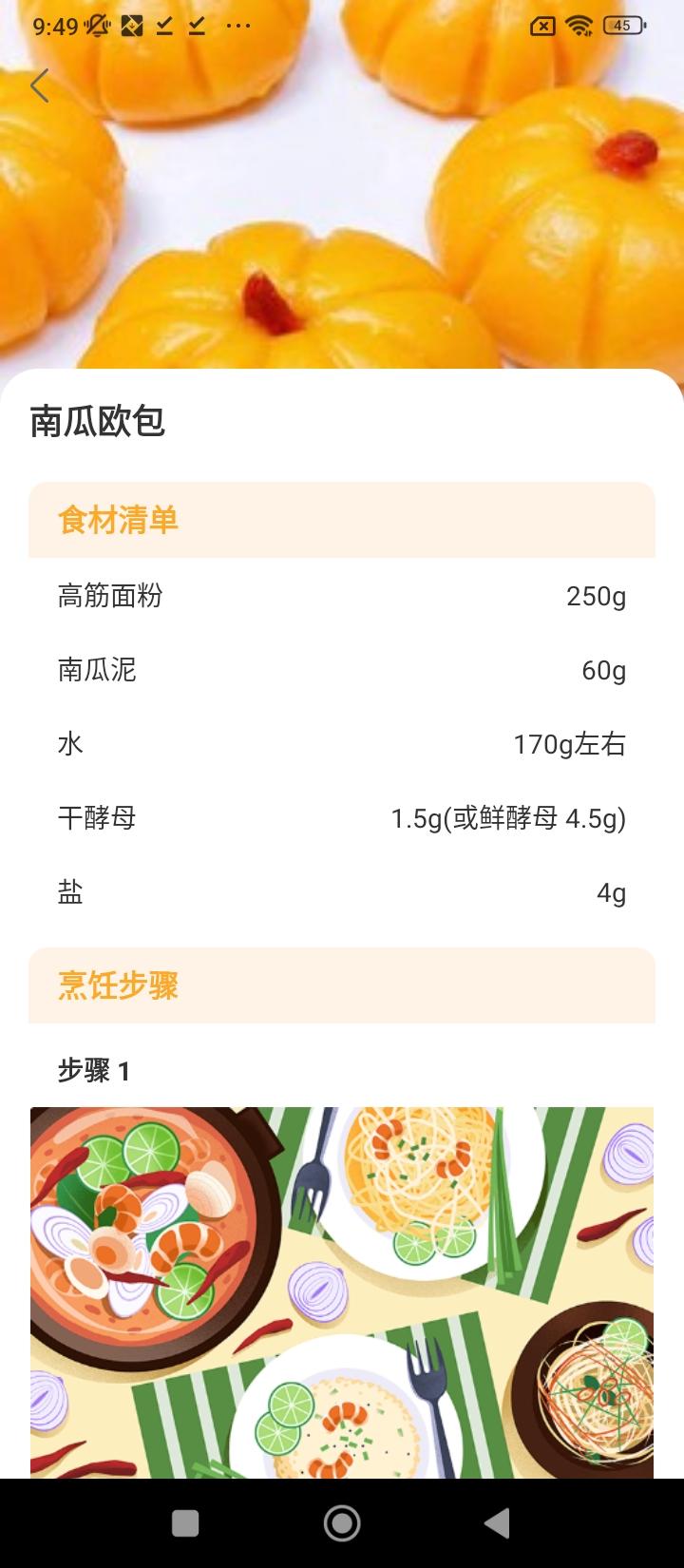Viewport: 684px width, 1568px height.
Task: Tap the square puzzle icon in status bar
Action: coord(129,26)
